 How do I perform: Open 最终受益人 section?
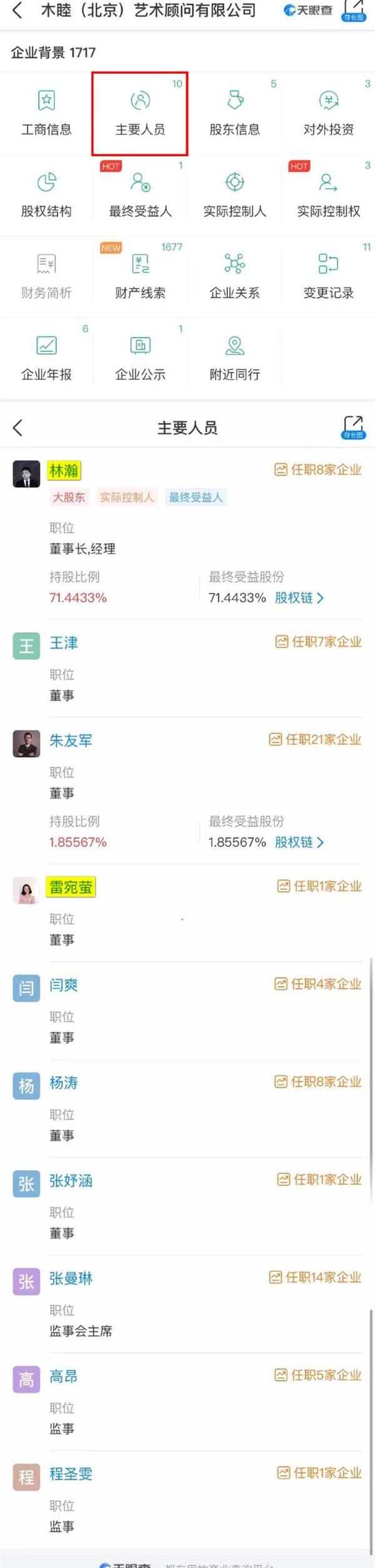[x=140, y=195]
